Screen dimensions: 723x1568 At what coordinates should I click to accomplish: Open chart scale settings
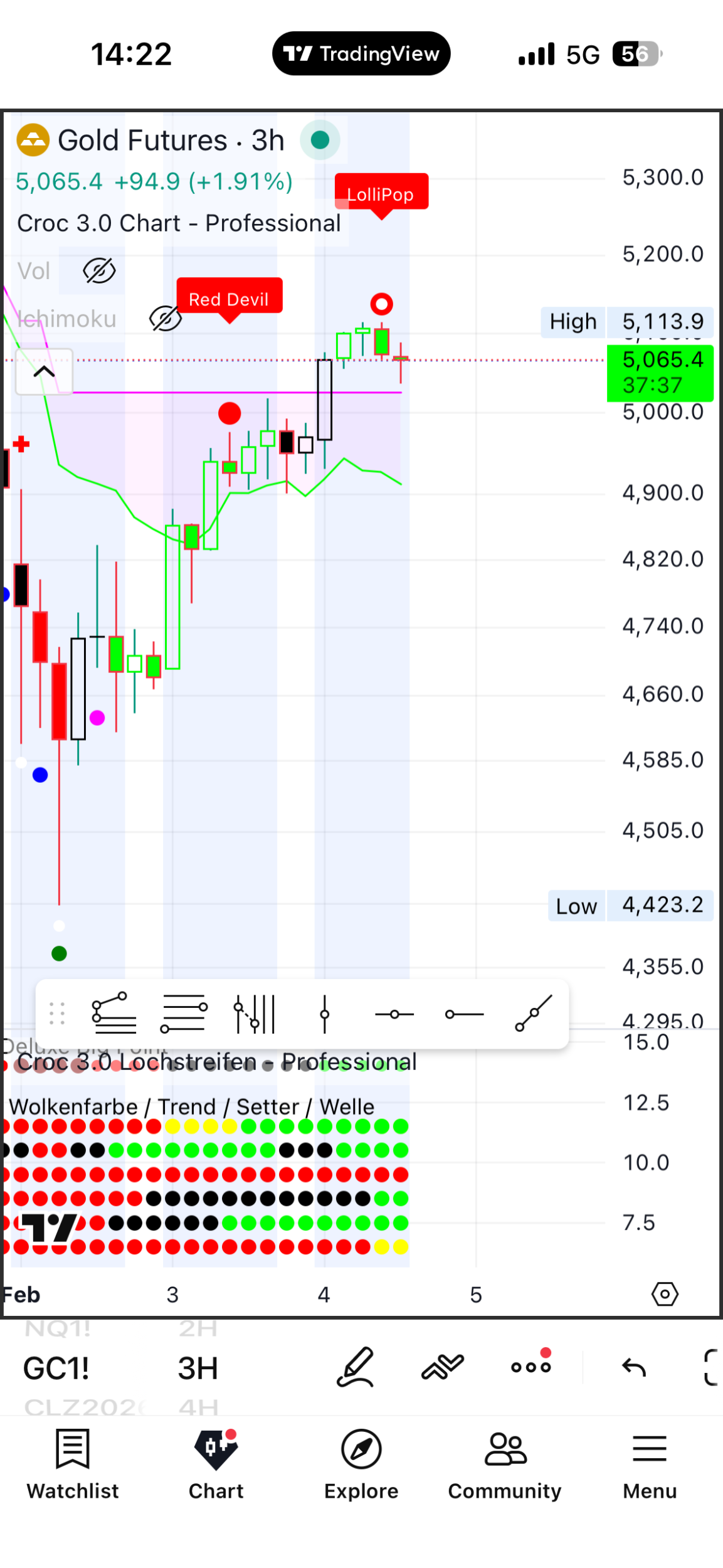tap(665, 1294)
